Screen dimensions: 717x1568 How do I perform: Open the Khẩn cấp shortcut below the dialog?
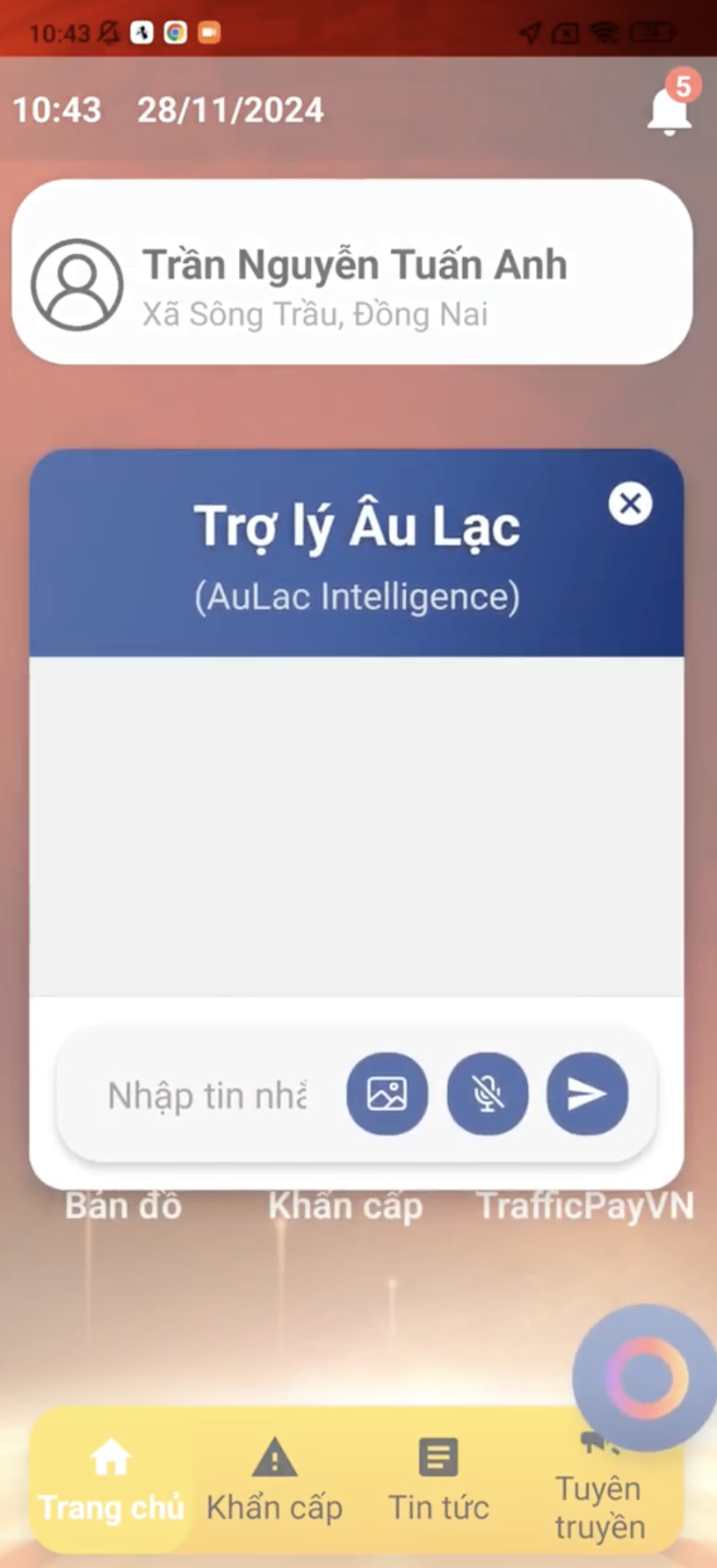point(345,1205)
